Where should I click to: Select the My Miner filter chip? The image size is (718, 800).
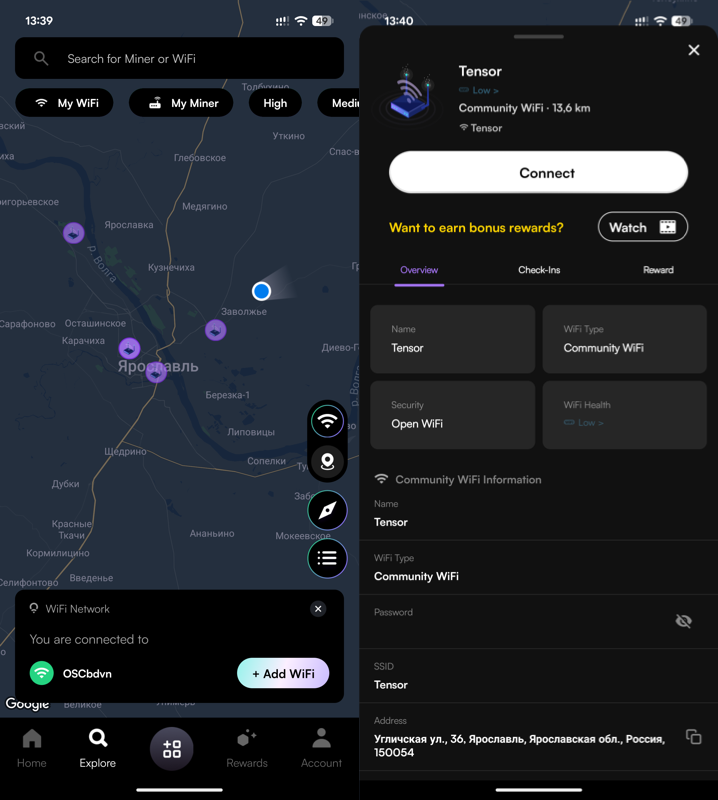pos(181,103)
